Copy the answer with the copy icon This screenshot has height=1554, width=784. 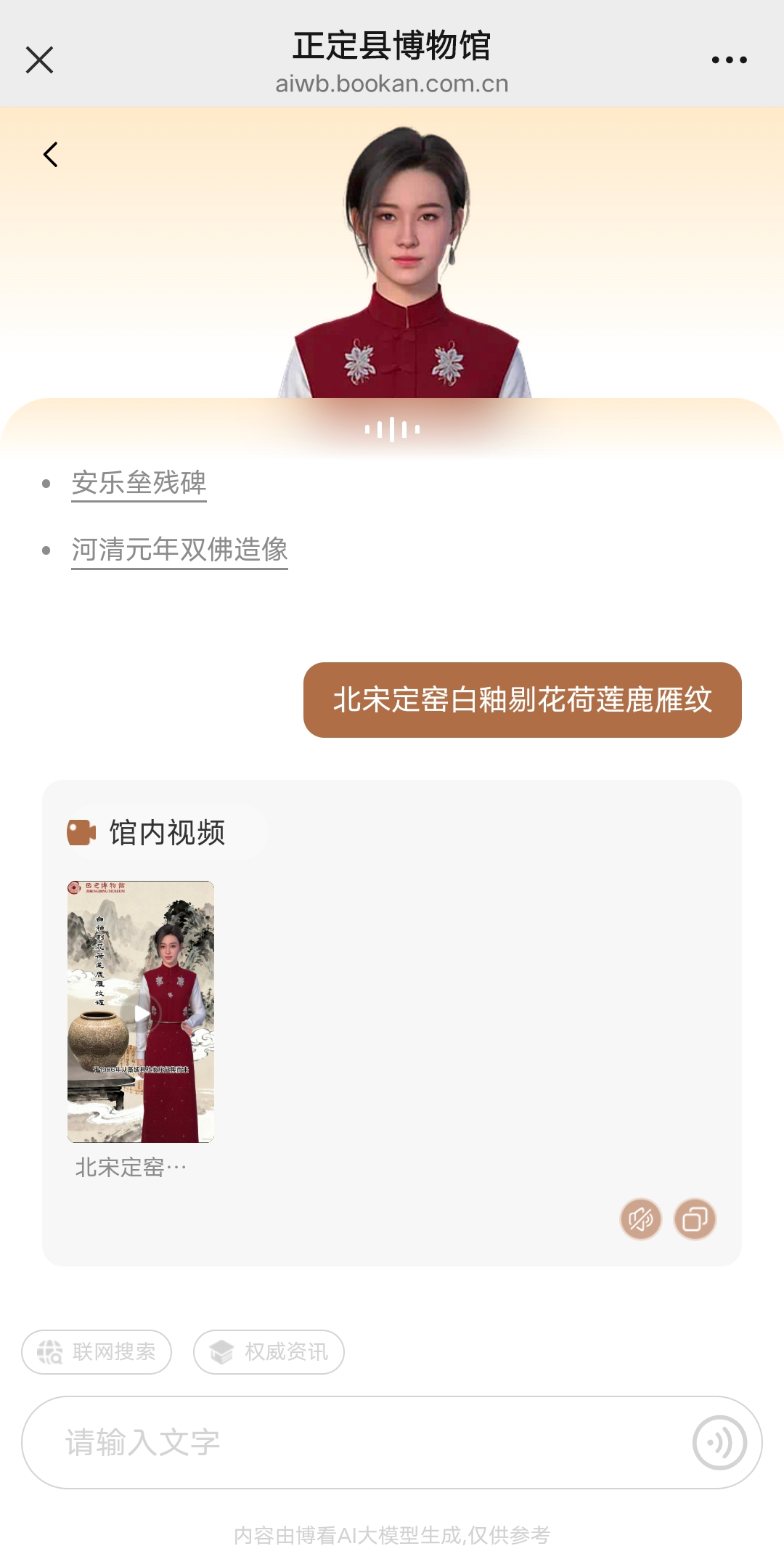pos(695,1219)
